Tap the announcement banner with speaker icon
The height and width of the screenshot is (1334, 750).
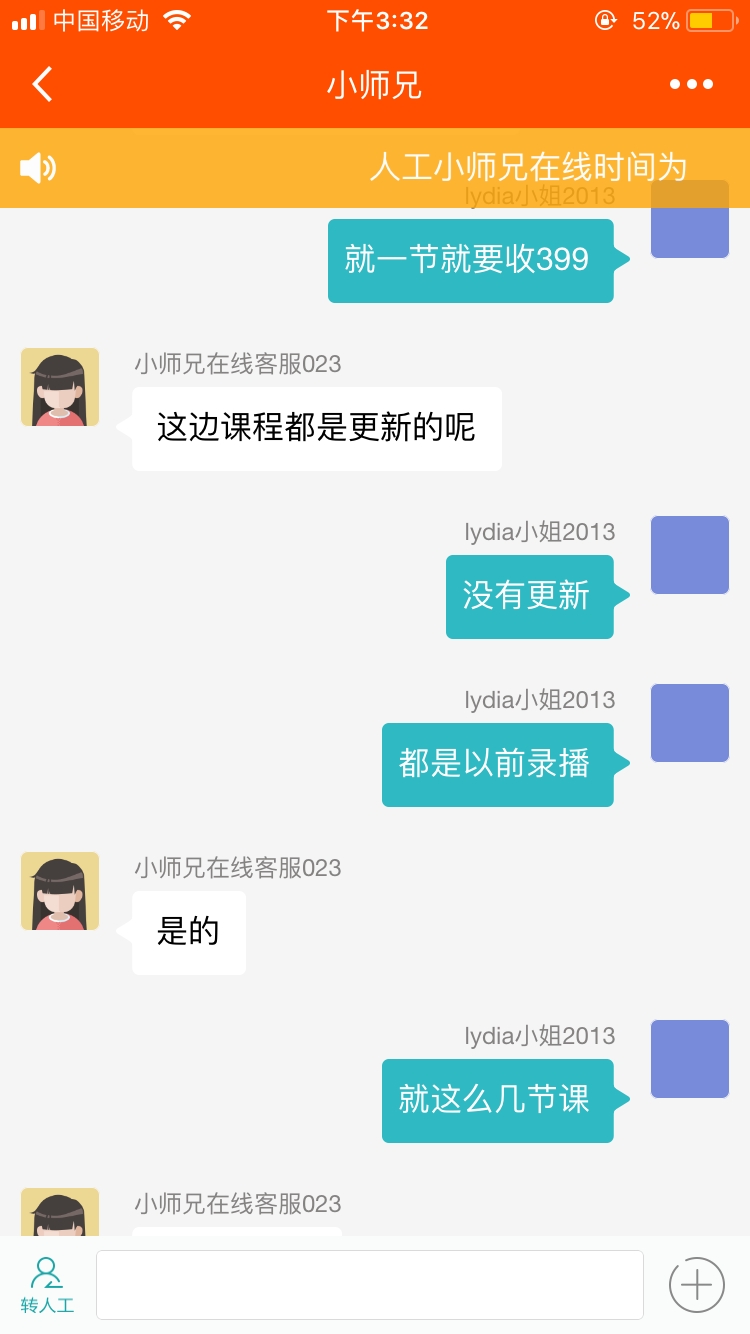375,168
